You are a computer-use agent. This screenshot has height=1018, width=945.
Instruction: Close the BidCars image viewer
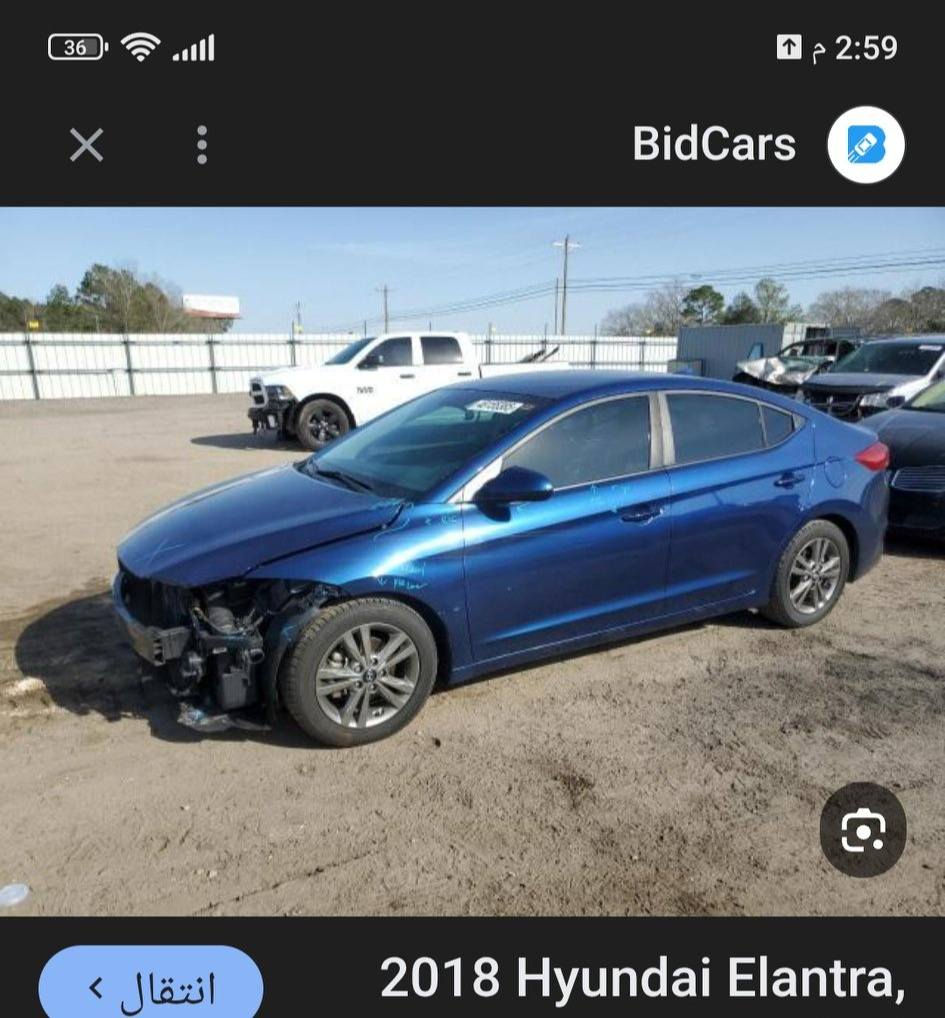[86, 145]
